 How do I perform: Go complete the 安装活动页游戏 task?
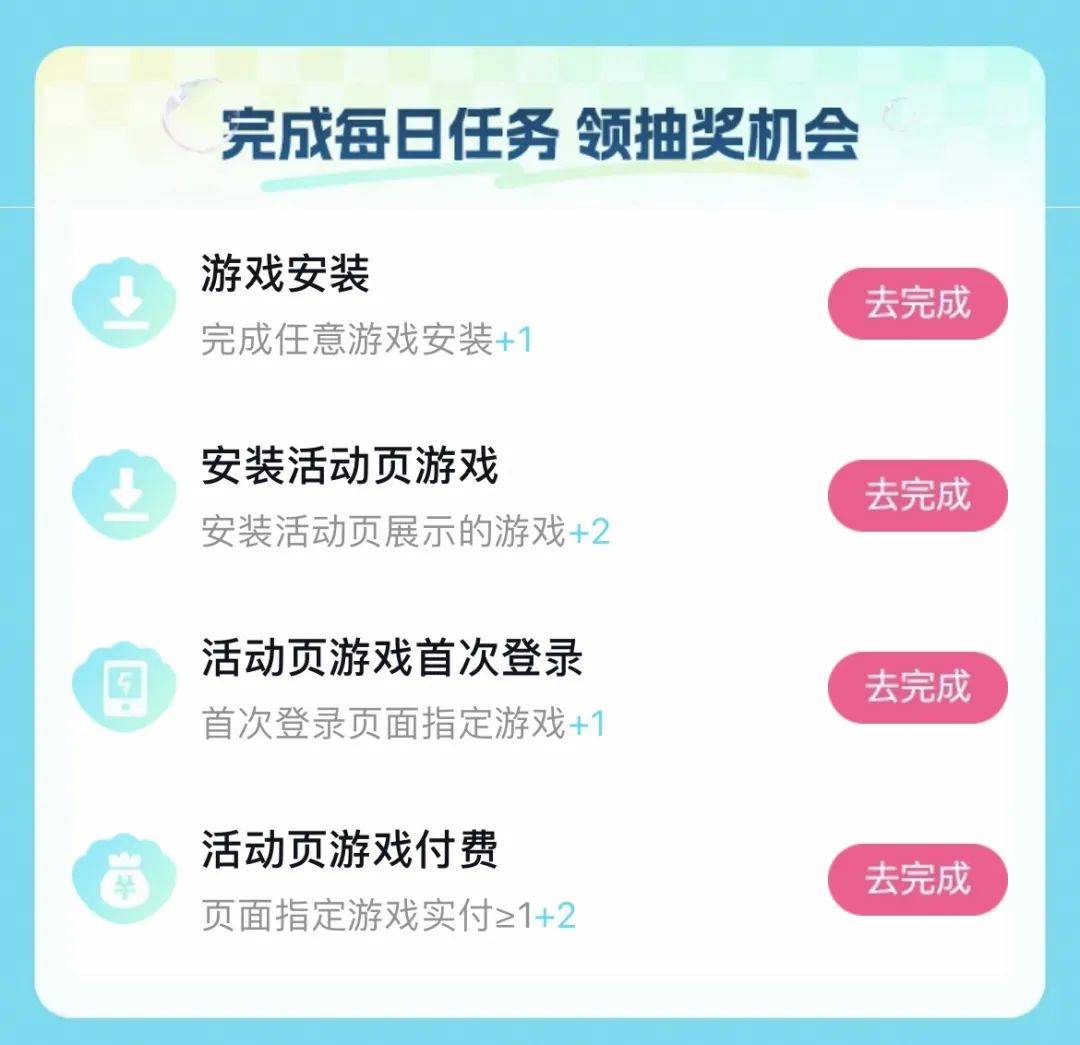click(917, 495)
